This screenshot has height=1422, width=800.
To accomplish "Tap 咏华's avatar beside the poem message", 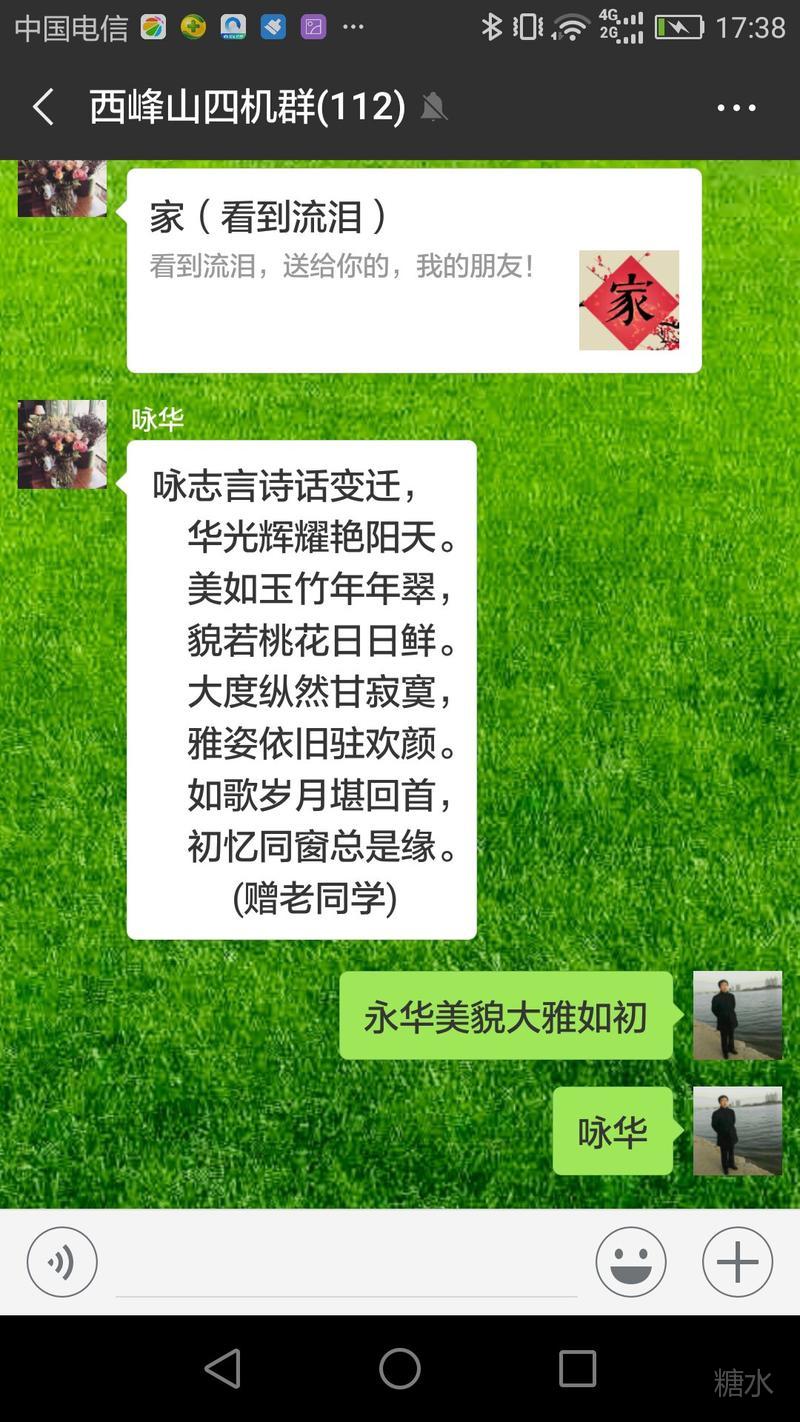I will (62, 444).
